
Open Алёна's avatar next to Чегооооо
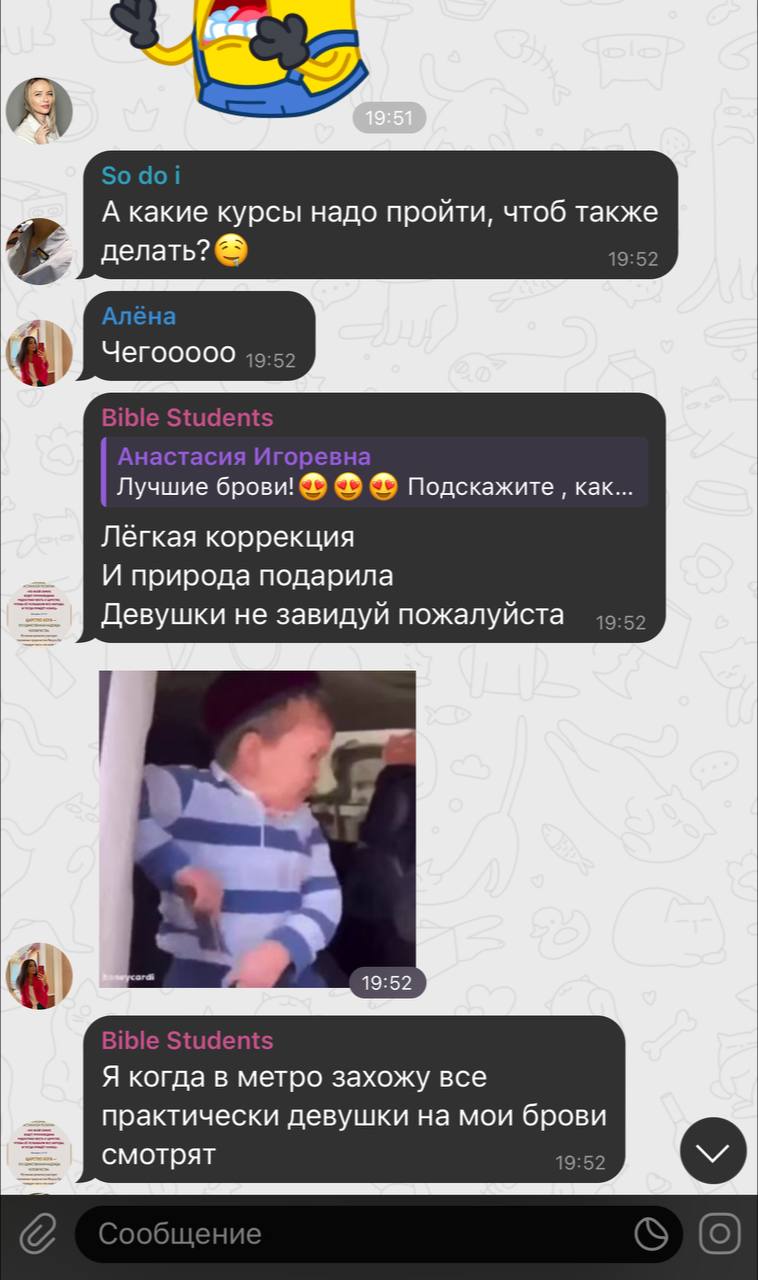(x=39, y=353)
